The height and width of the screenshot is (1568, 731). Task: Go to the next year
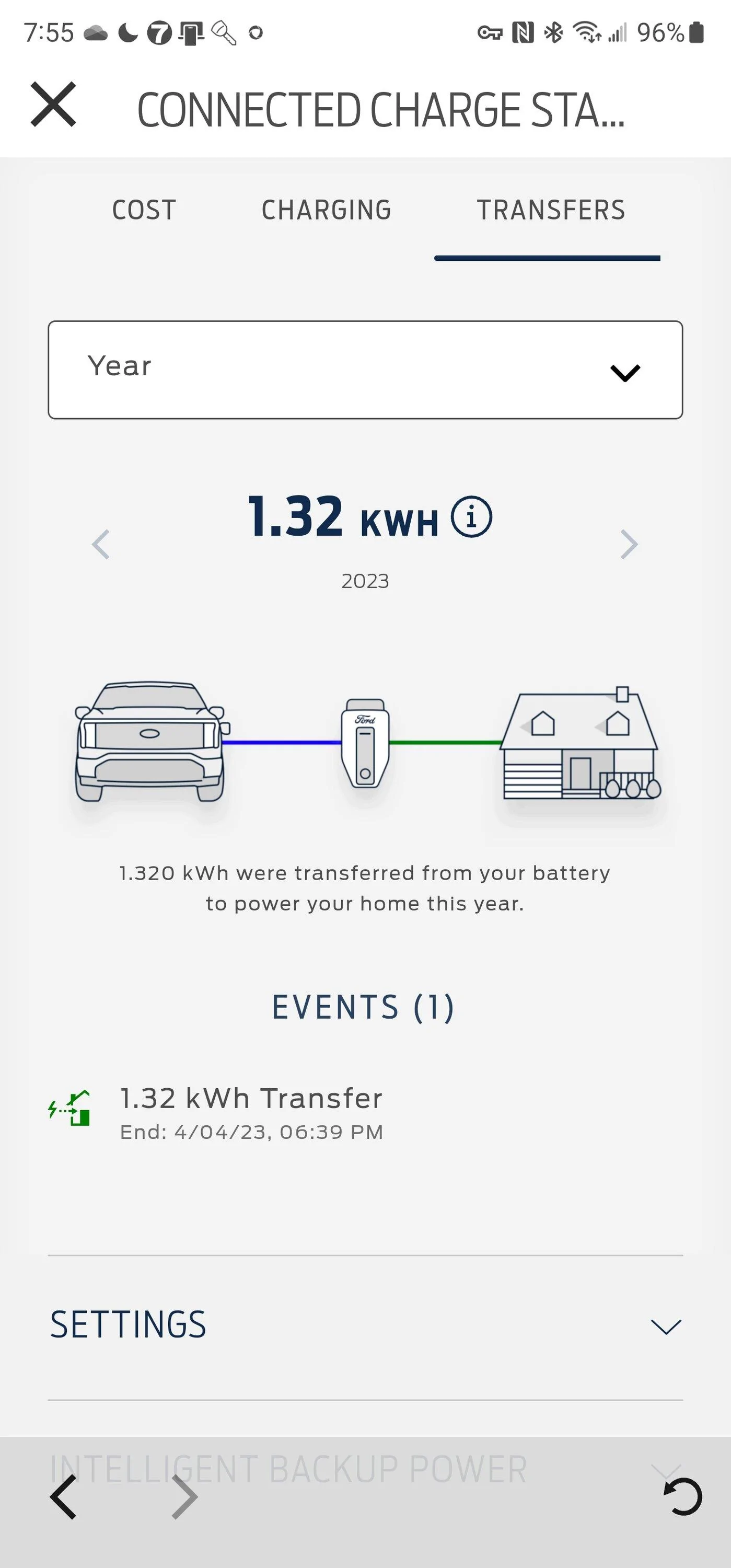click(629, 544)
